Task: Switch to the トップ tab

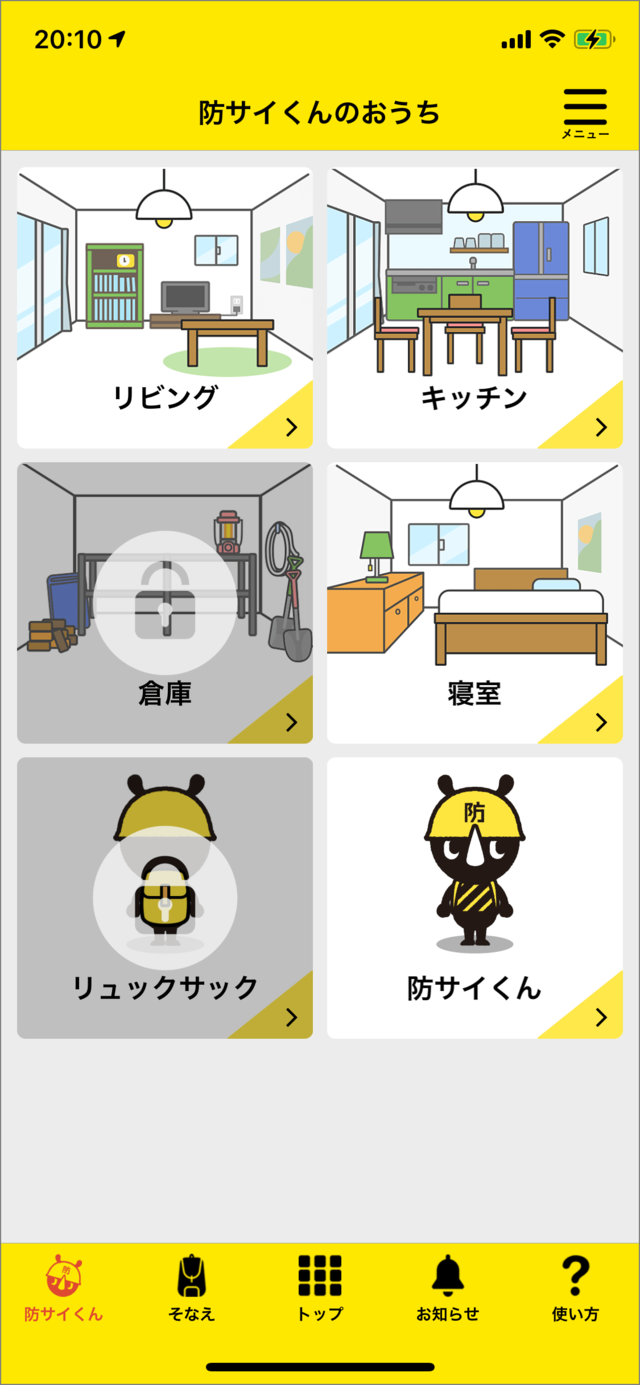Action: pos(320,1289)
